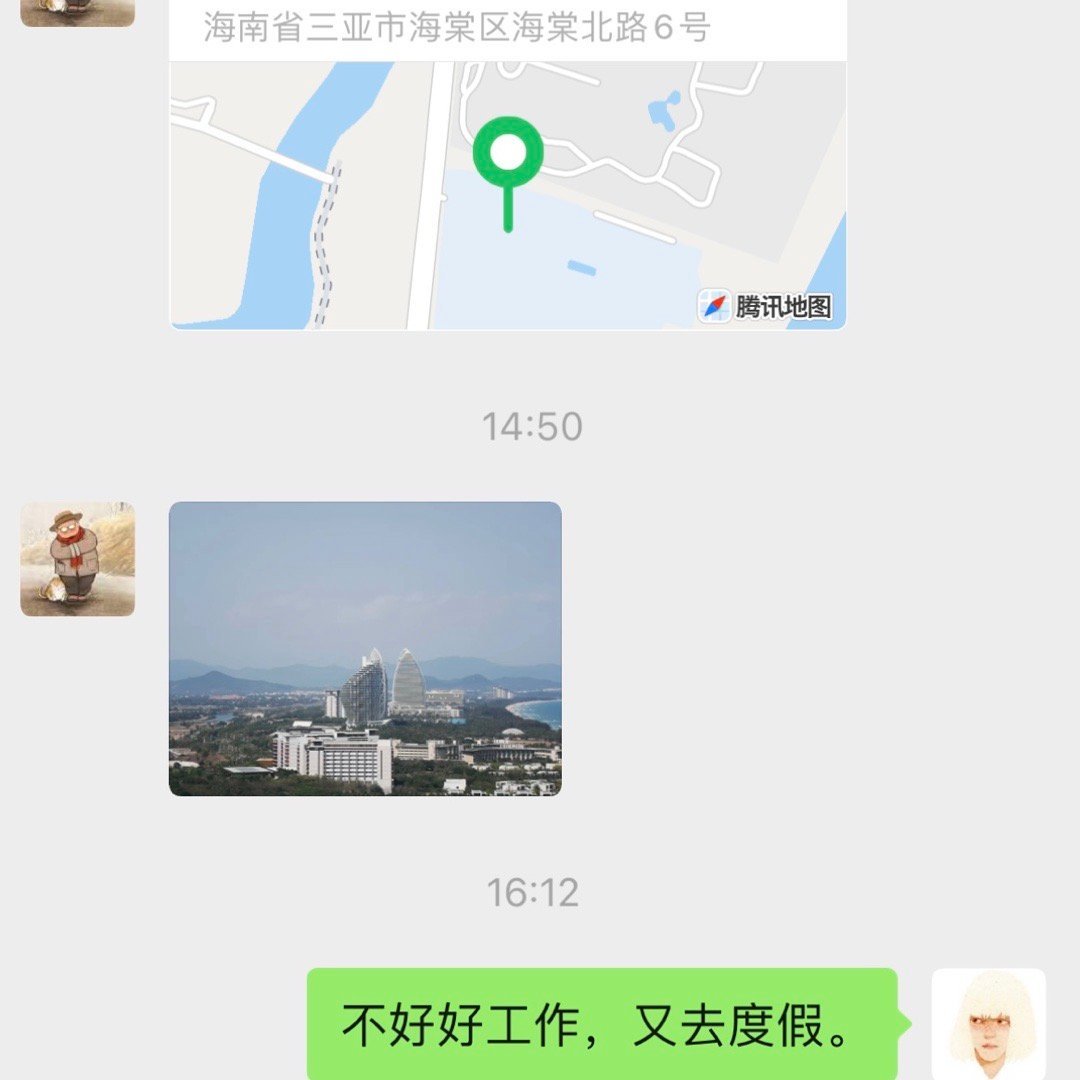
Task: View the photo of the twin towers
Action: coord(365,649)
